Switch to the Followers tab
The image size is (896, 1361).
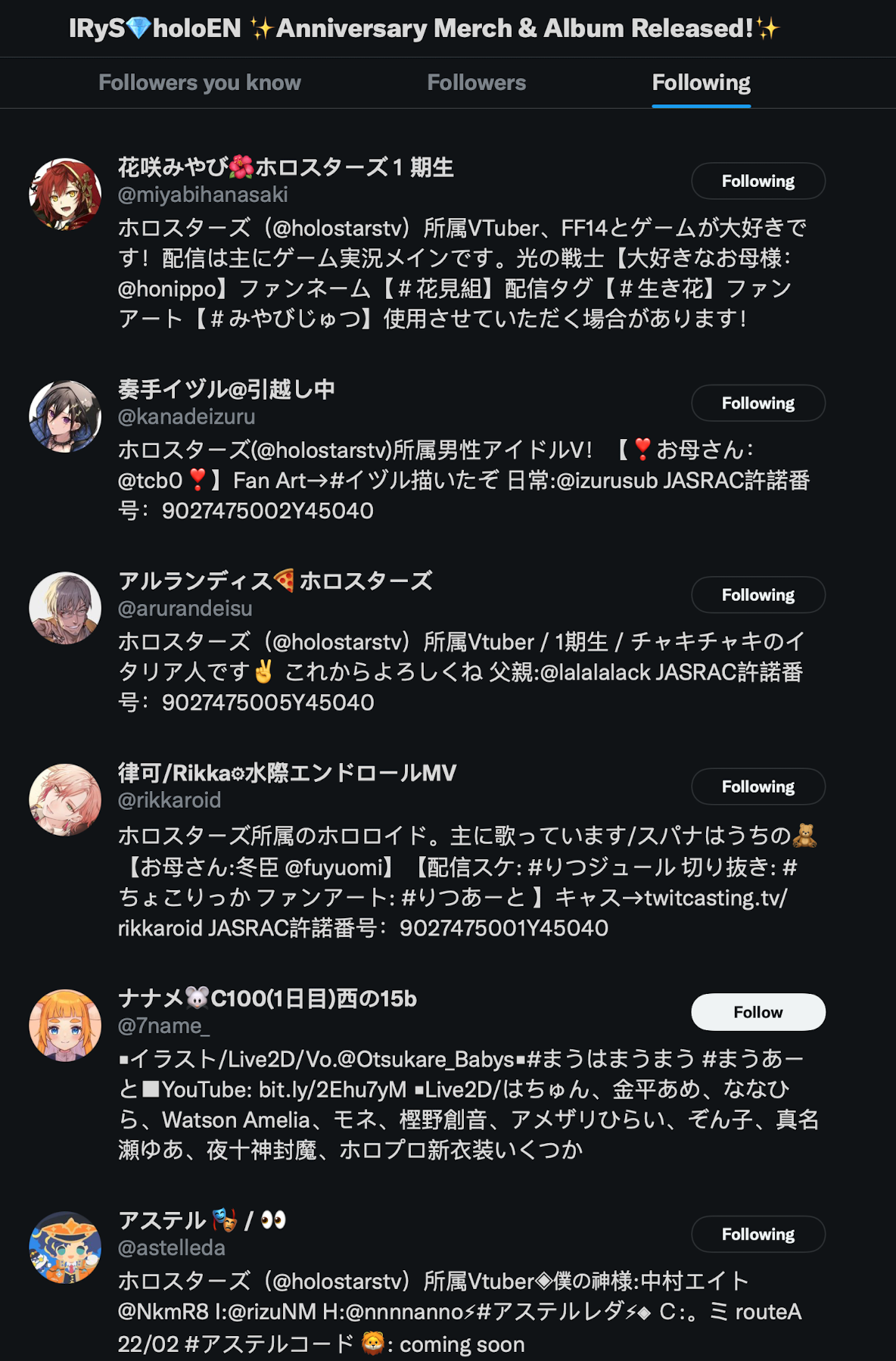(476, 83)
